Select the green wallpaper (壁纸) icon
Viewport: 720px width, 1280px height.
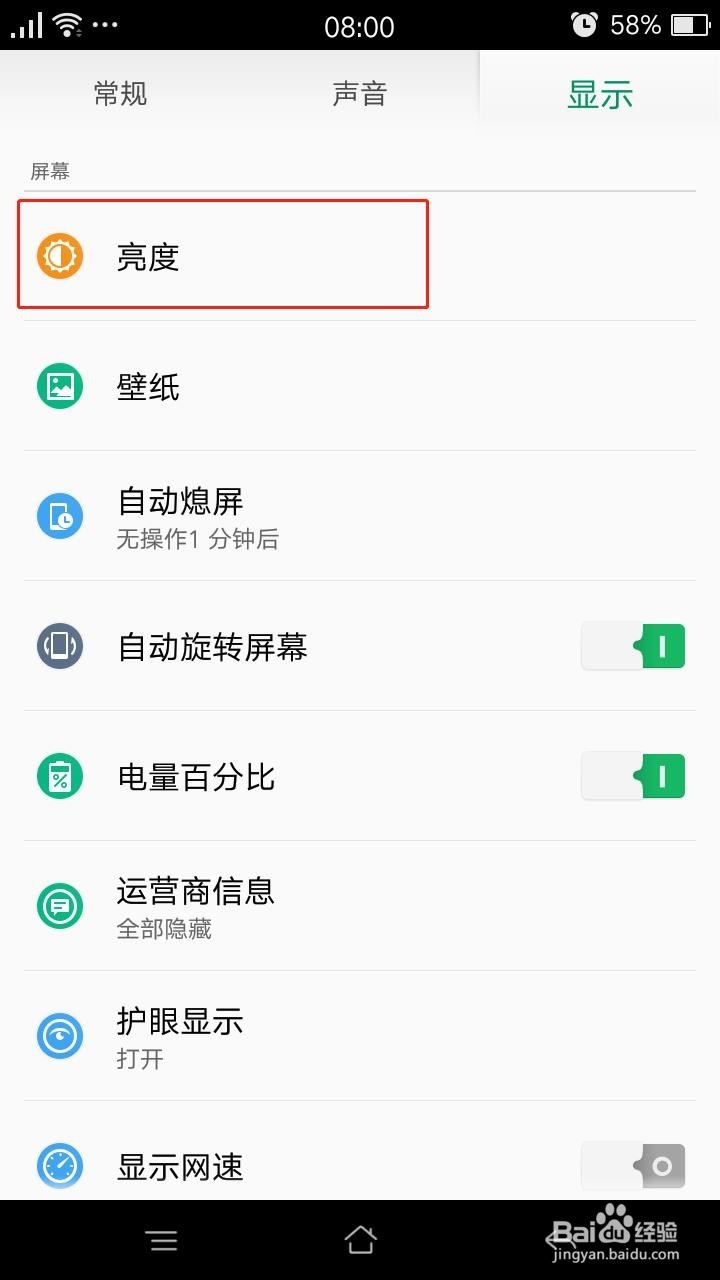(x=60, y=386)
